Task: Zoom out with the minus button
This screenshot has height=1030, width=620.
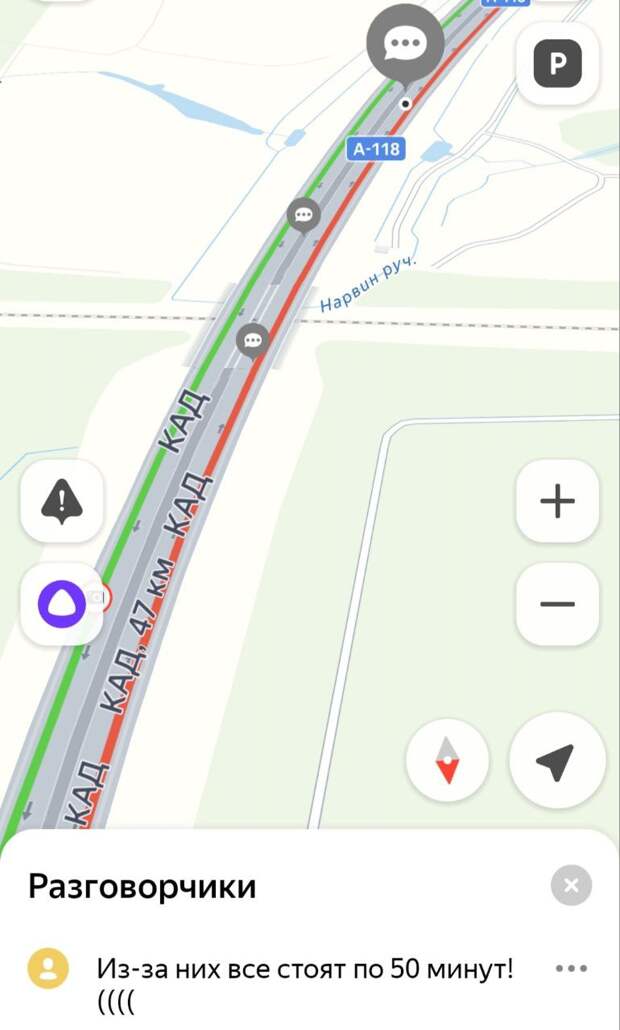Action: (557, 604)
